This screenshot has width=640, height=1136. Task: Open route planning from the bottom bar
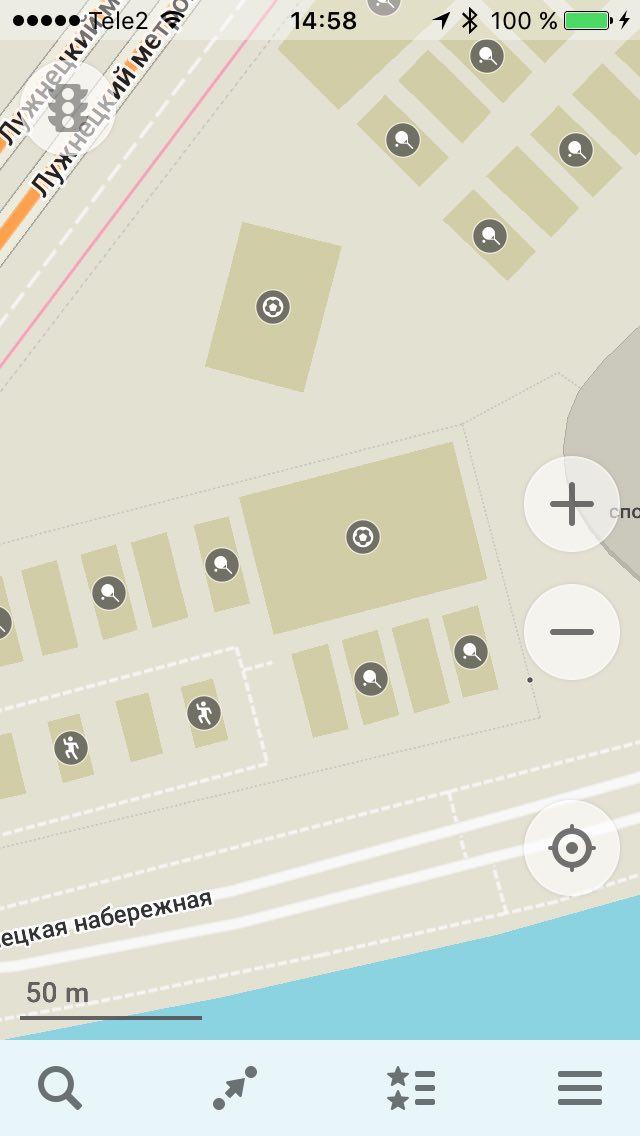point(235,1088)
